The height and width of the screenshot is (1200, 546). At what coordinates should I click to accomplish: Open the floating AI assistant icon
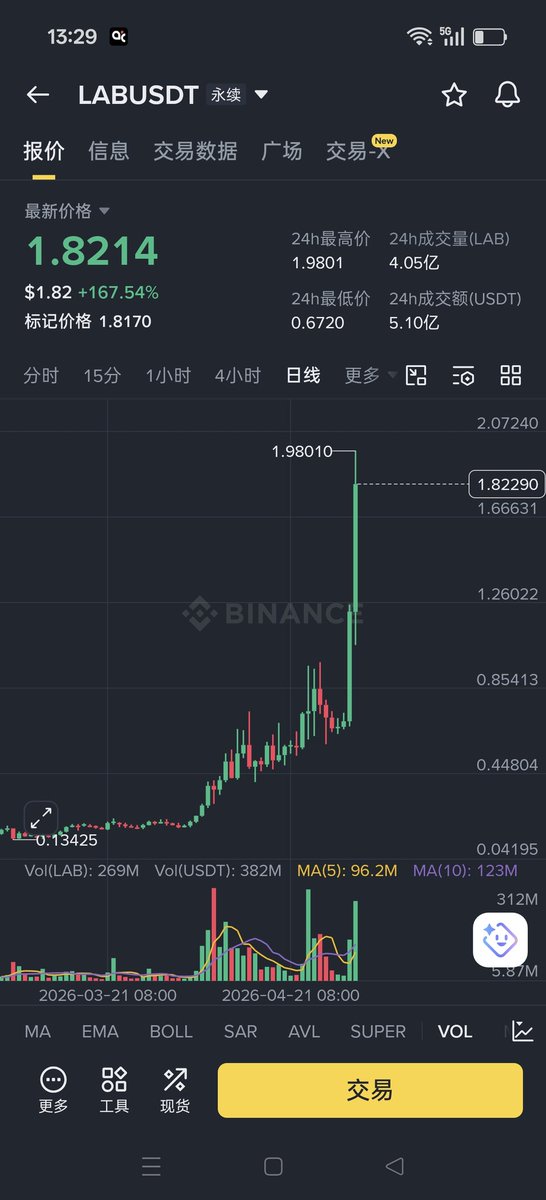click(x=500, y=940)
